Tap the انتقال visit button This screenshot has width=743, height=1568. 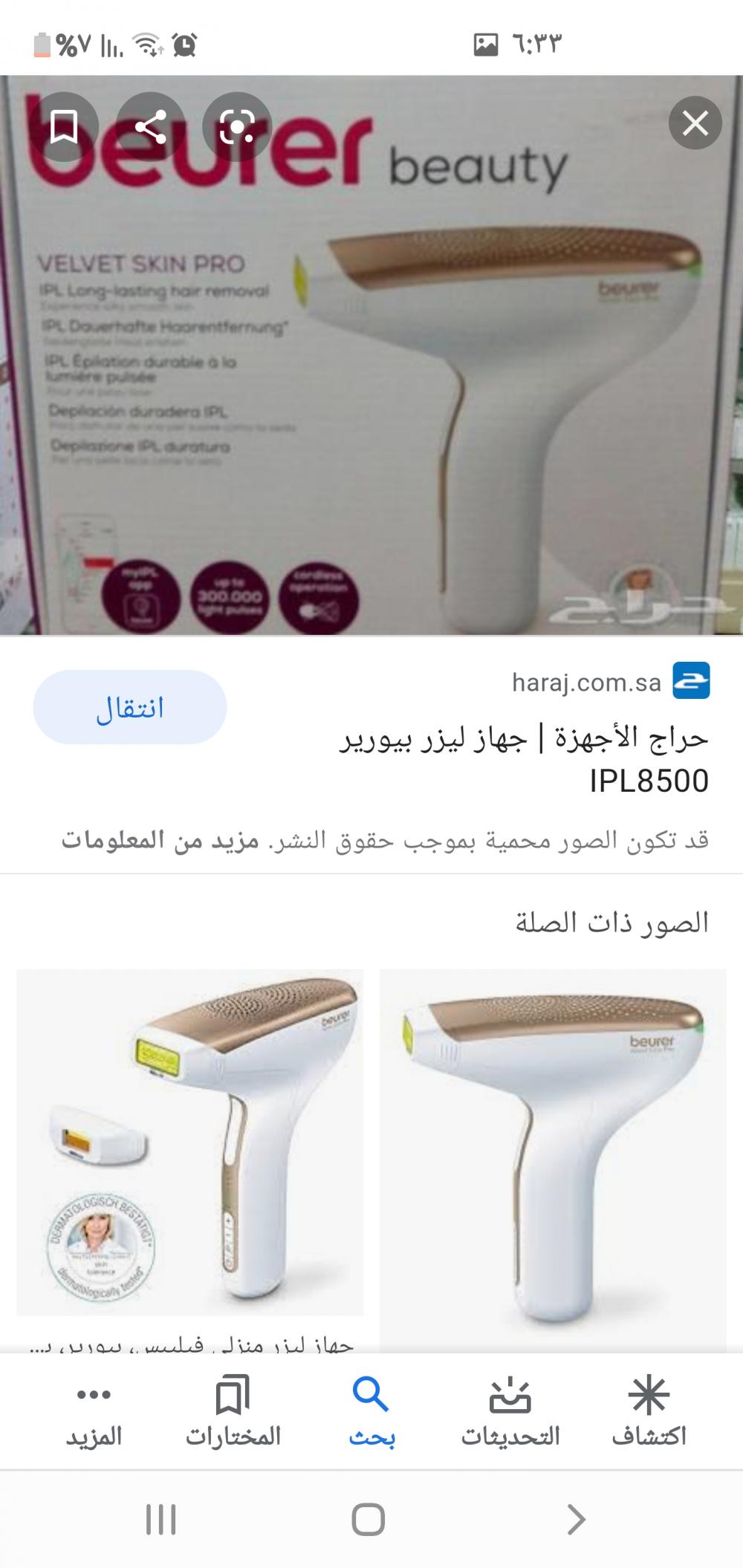click(x=130, y=707)
